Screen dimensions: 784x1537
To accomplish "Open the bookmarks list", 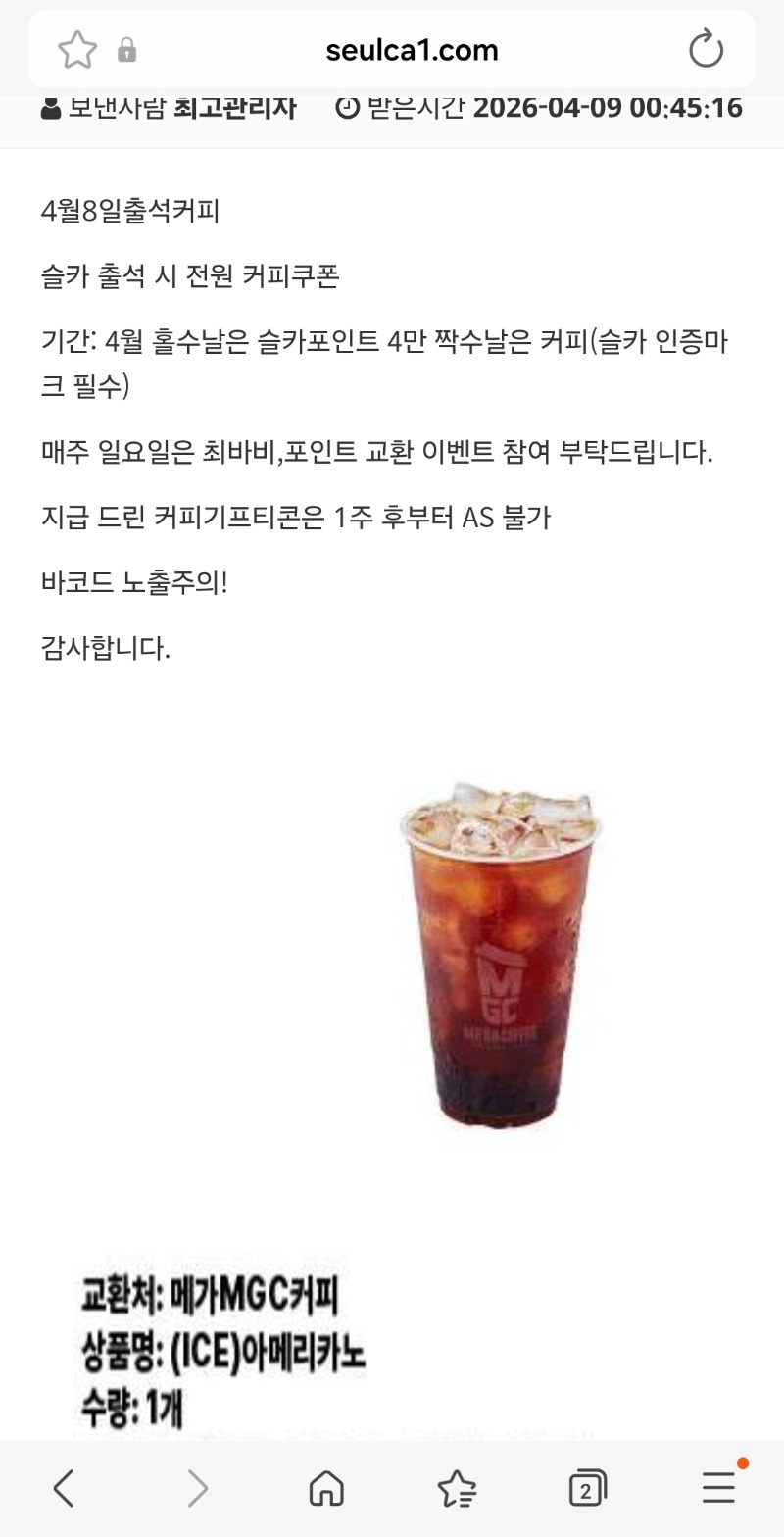I will (457, 1489).
